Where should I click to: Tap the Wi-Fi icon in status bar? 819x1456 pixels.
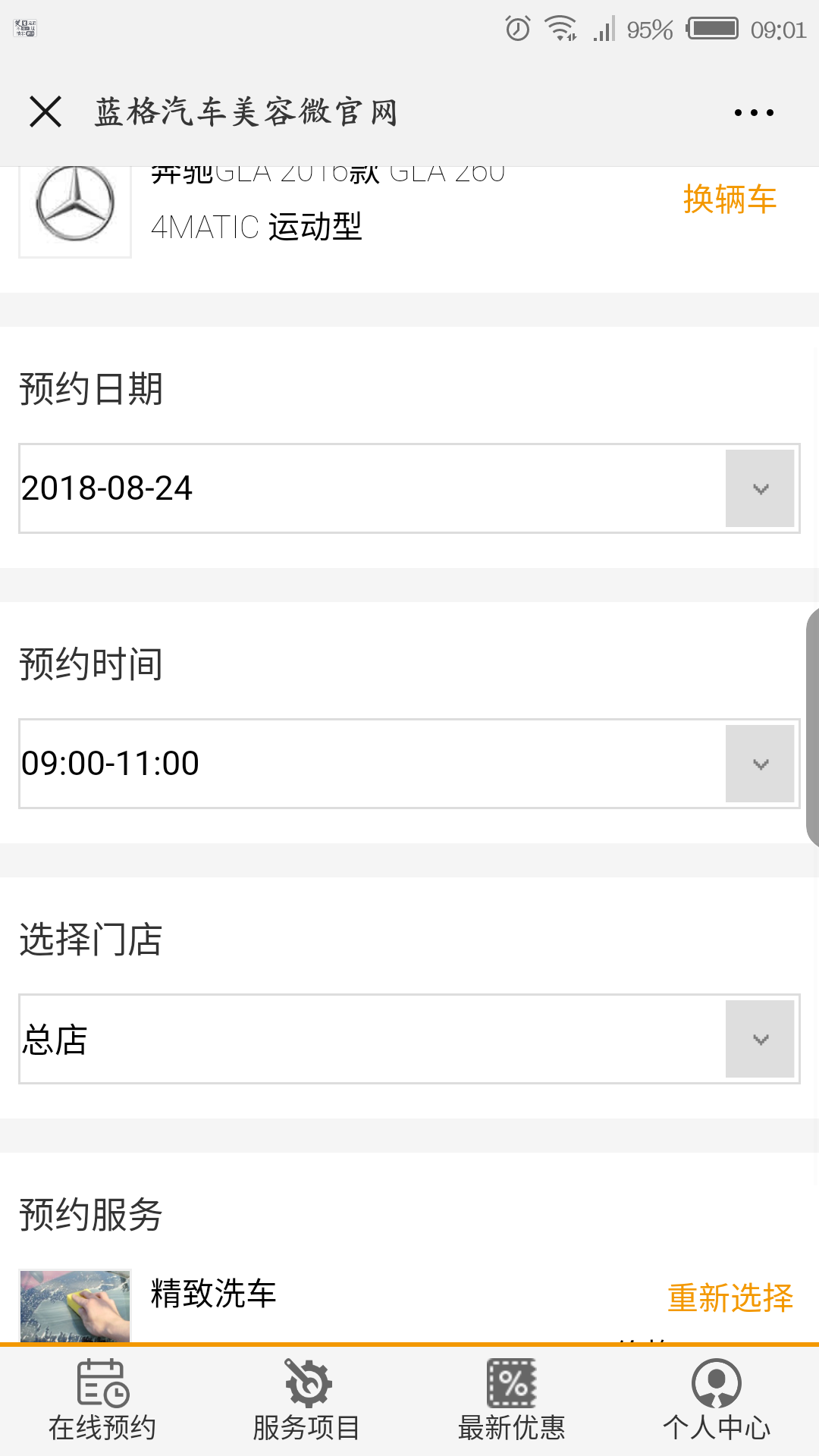[x=559, y=27]
